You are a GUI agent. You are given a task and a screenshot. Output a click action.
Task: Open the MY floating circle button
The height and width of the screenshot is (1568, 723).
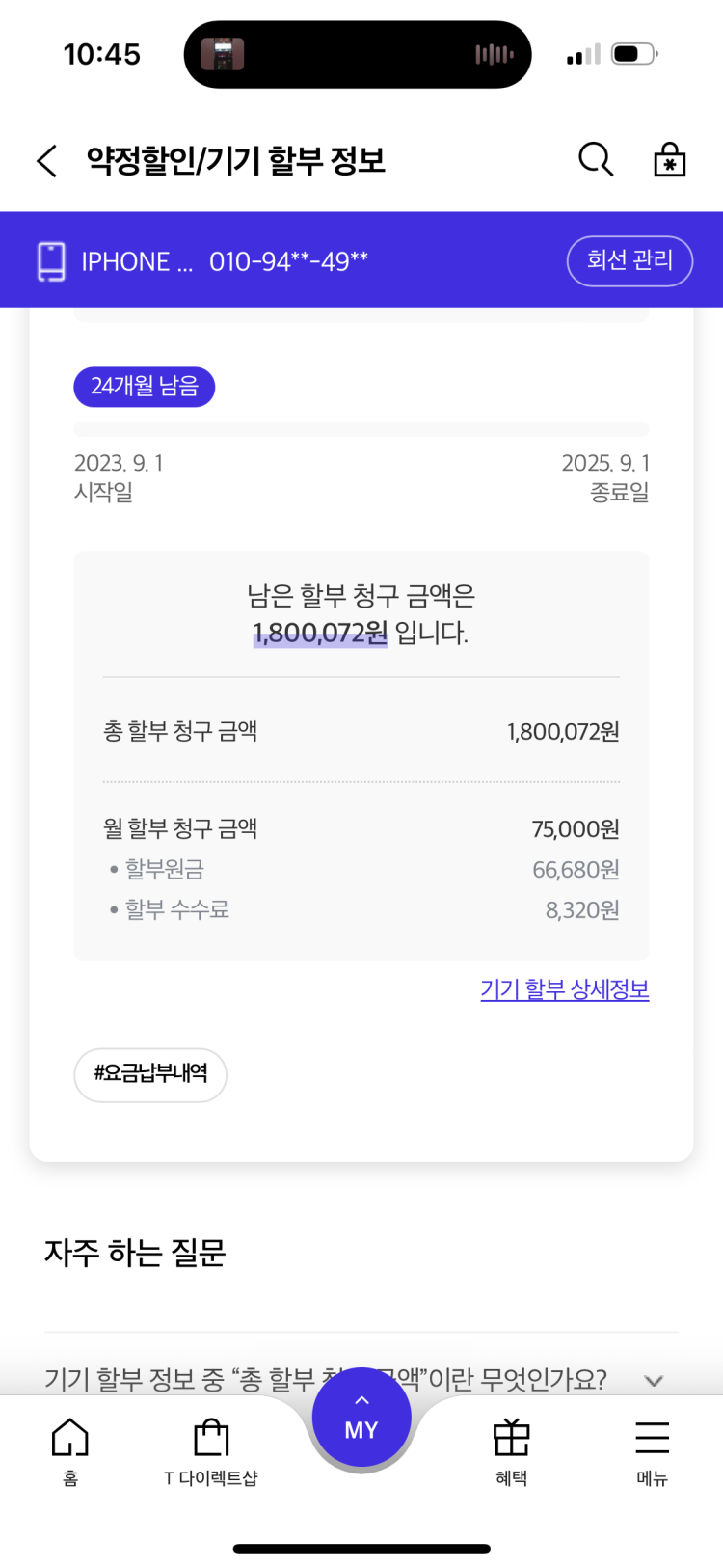[x=361, y=1416]
